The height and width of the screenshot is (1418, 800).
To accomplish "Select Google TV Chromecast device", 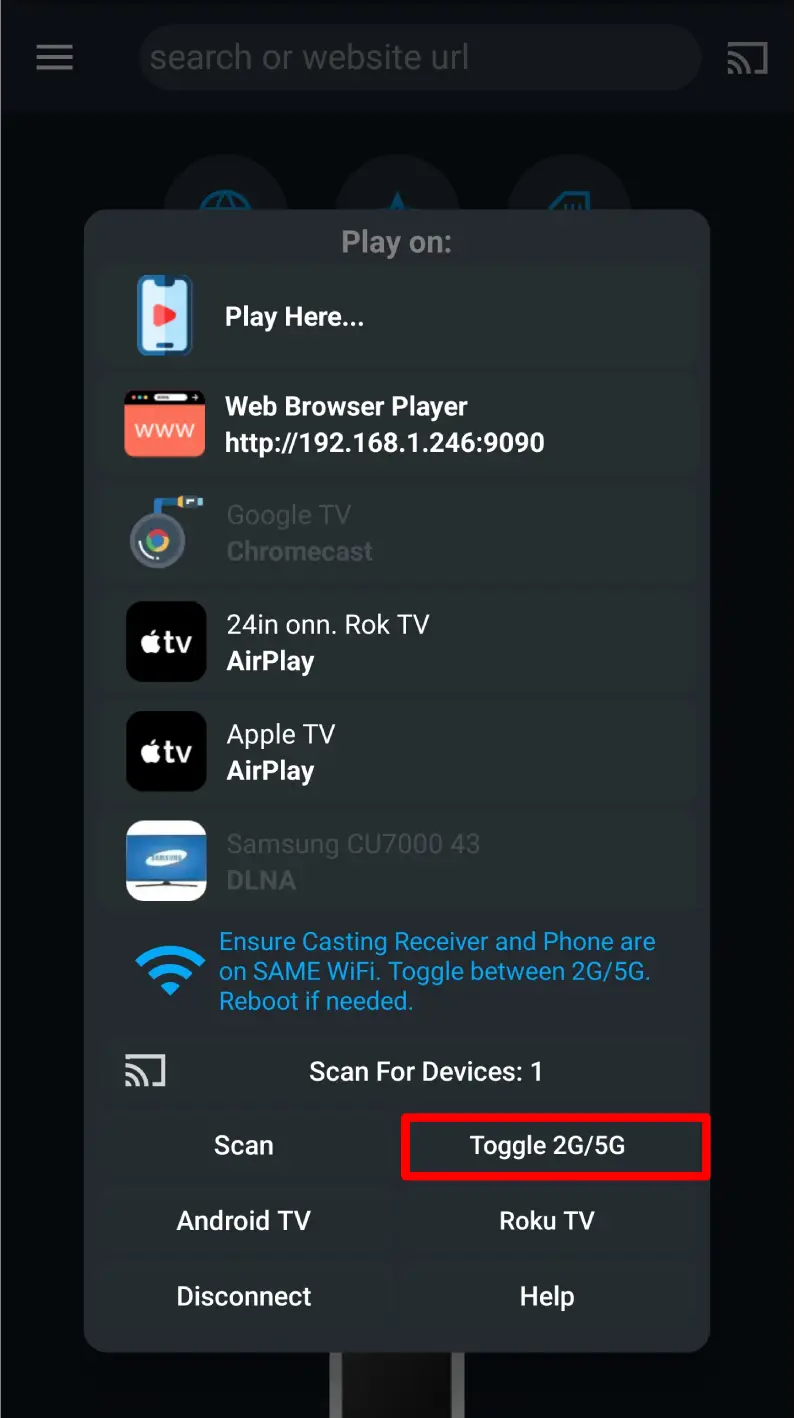I will [x=398, y=533].
